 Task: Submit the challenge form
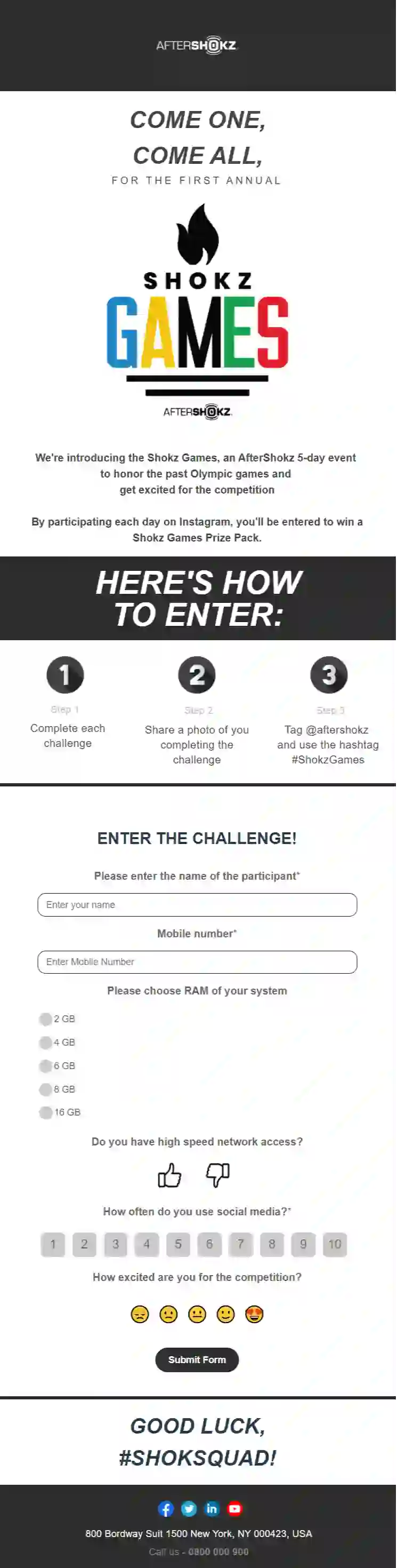[197, 1359]
